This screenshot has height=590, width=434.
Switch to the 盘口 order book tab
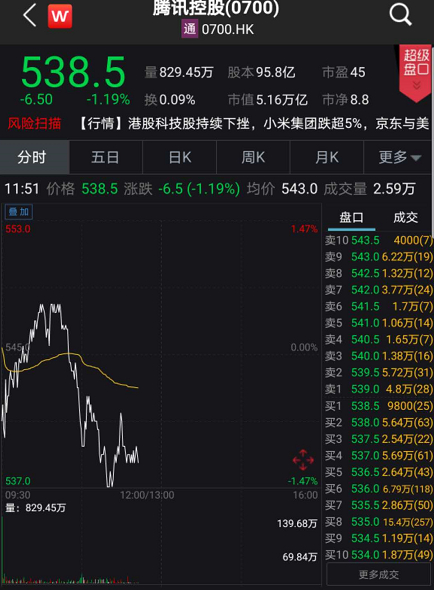[x=352, y=217]
